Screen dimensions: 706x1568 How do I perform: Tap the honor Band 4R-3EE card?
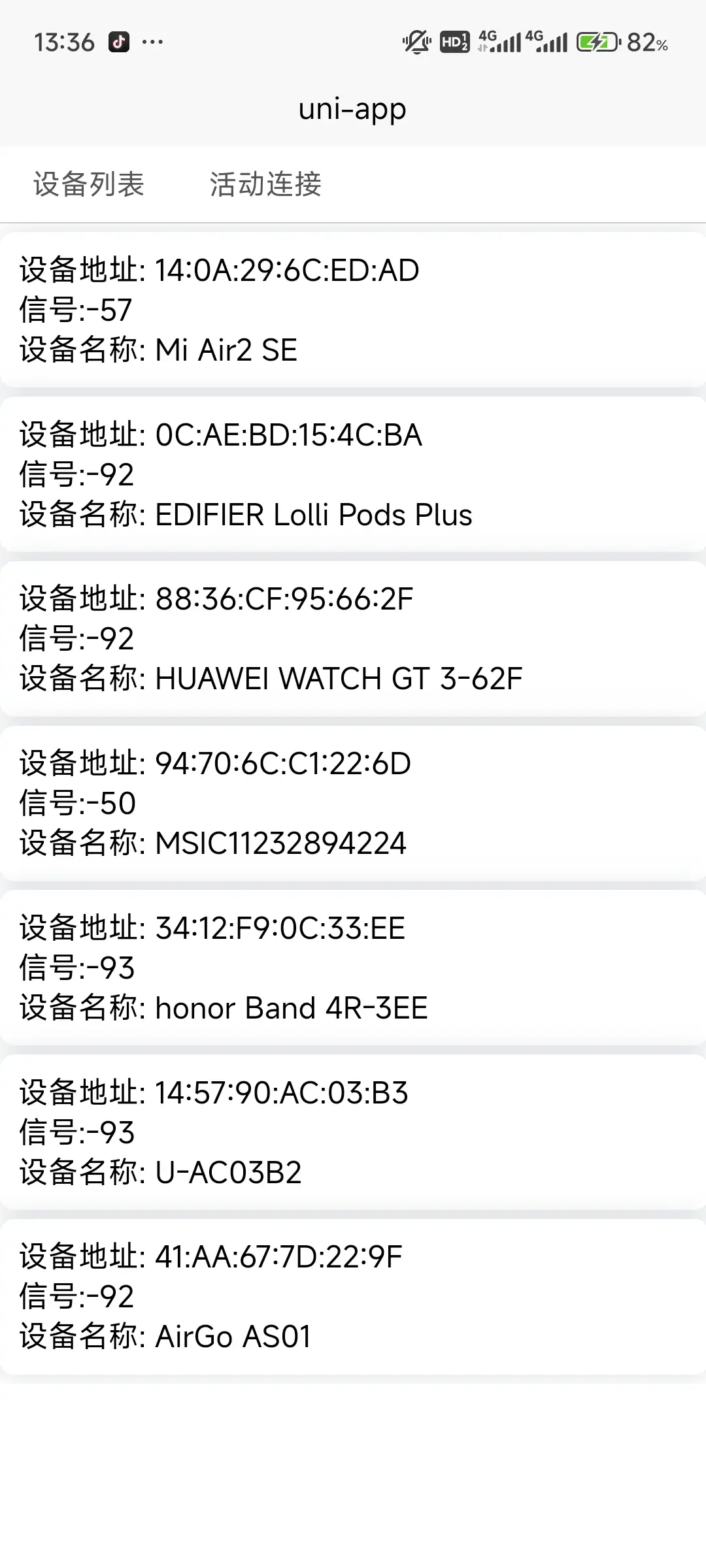pos(353,968)
